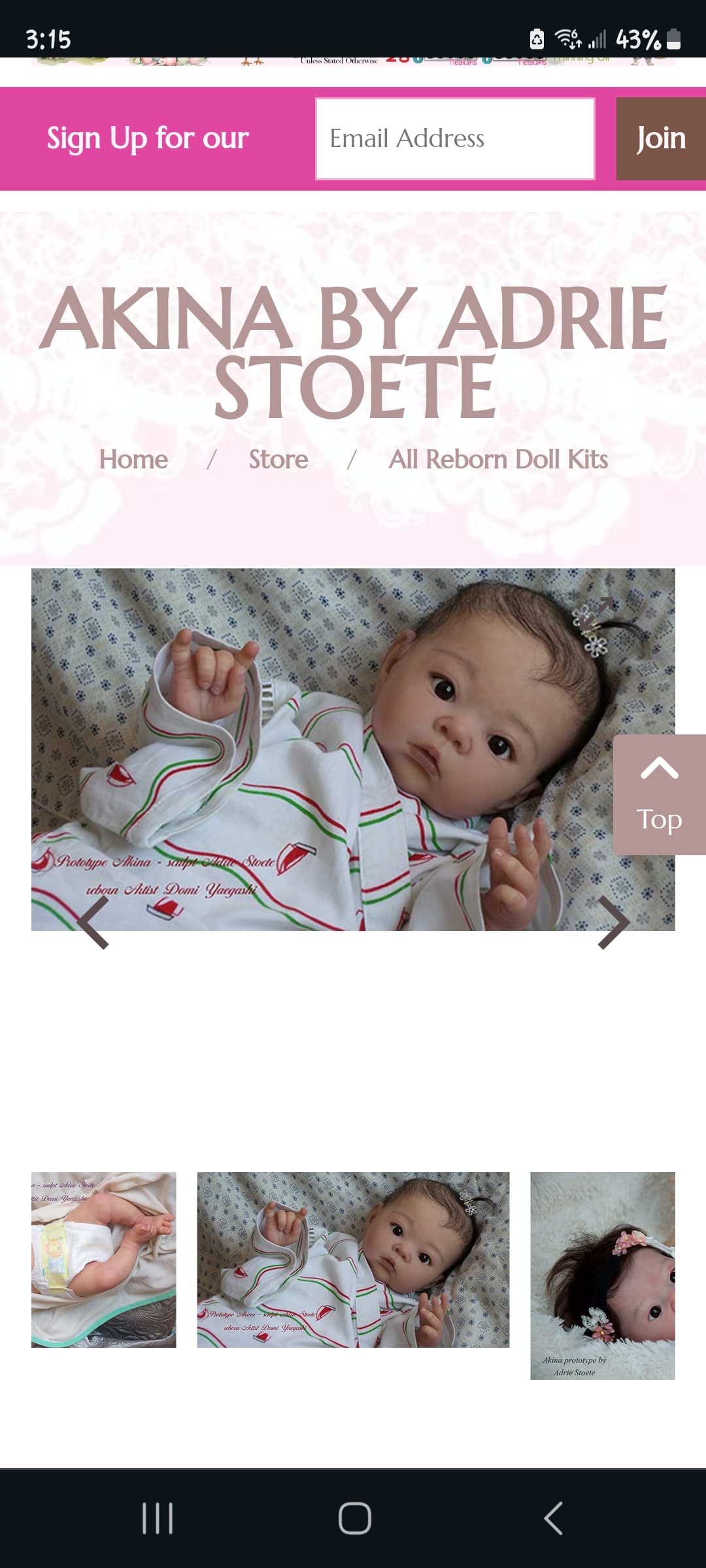Go back using system navigation
The height and width of the screenshot is (1568, 706).
553,1518
